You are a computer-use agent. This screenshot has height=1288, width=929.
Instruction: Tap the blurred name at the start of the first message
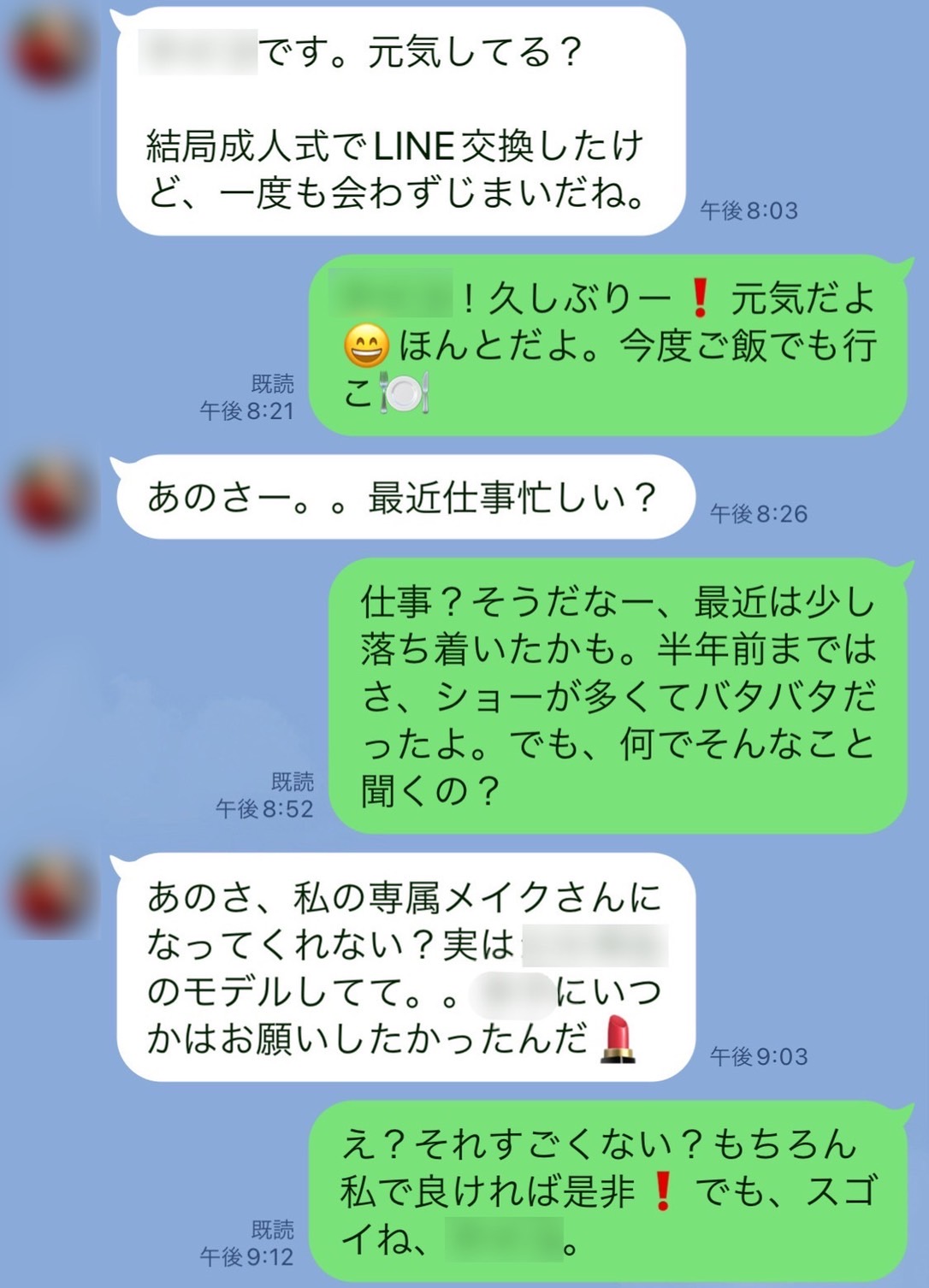pyautogui.click(x=197, y=51)
